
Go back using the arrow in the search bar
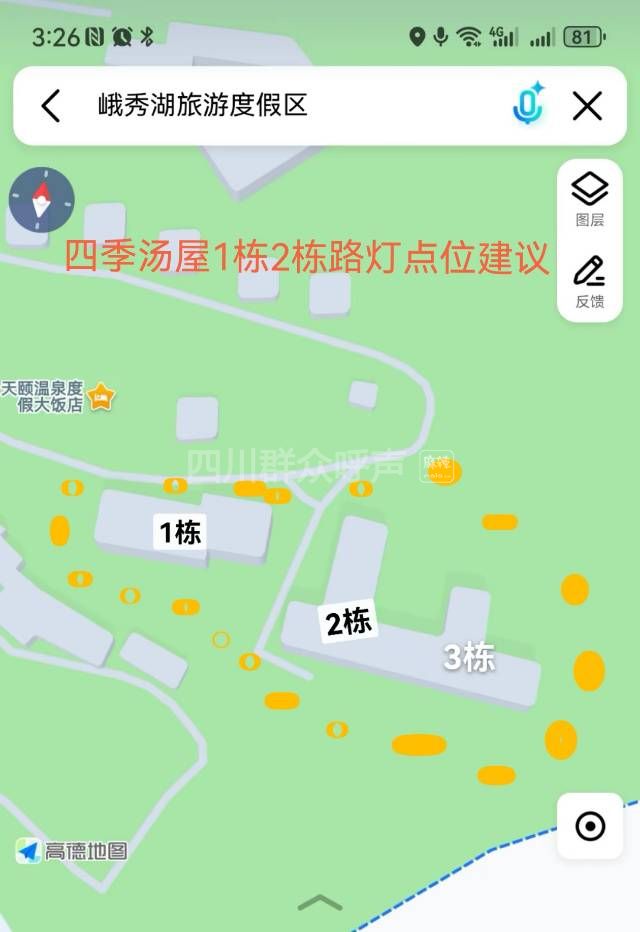pos(51,105)
